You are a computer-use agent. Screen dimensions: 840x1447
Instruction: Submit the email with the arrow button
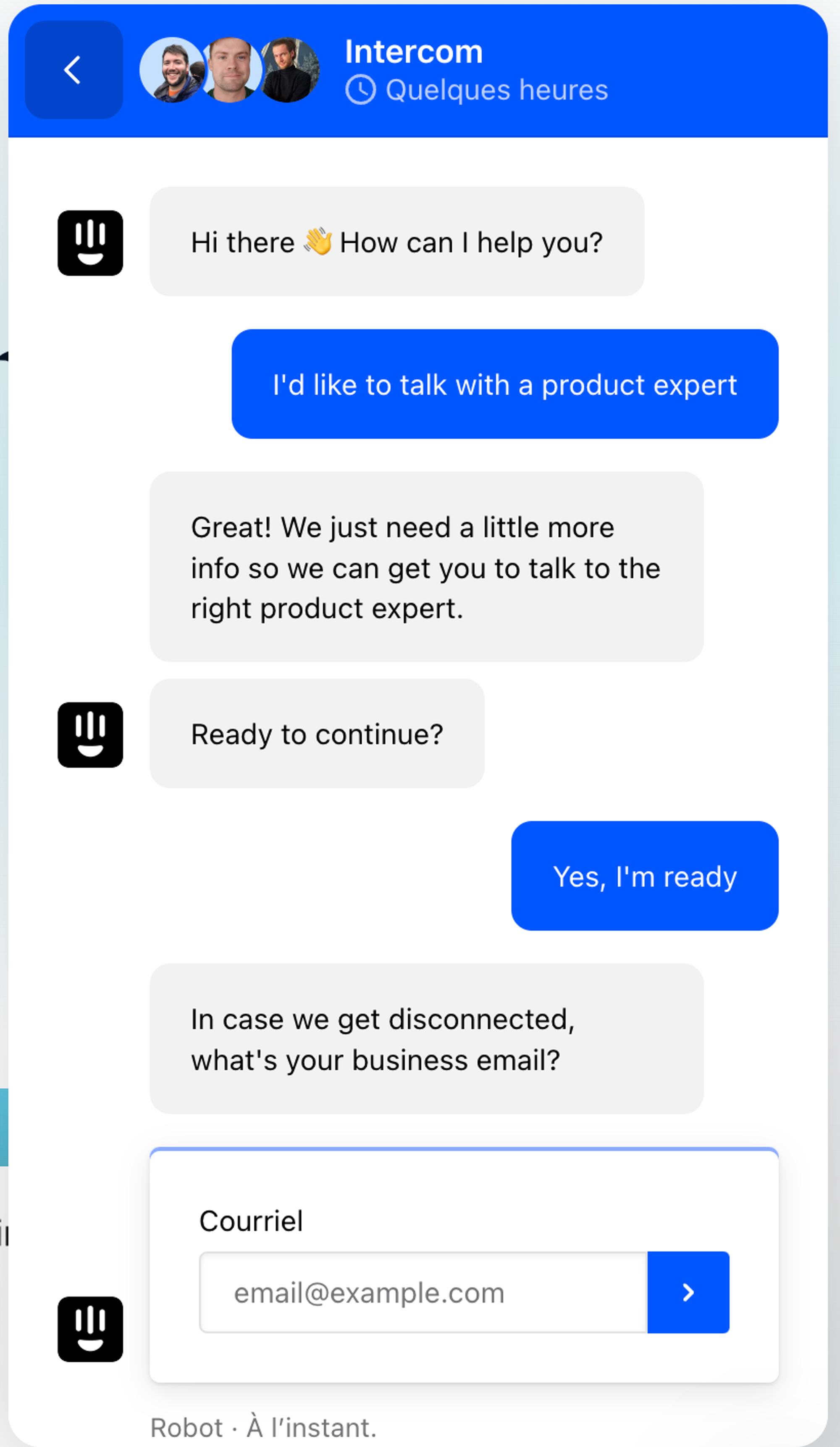pos(688,1292)
